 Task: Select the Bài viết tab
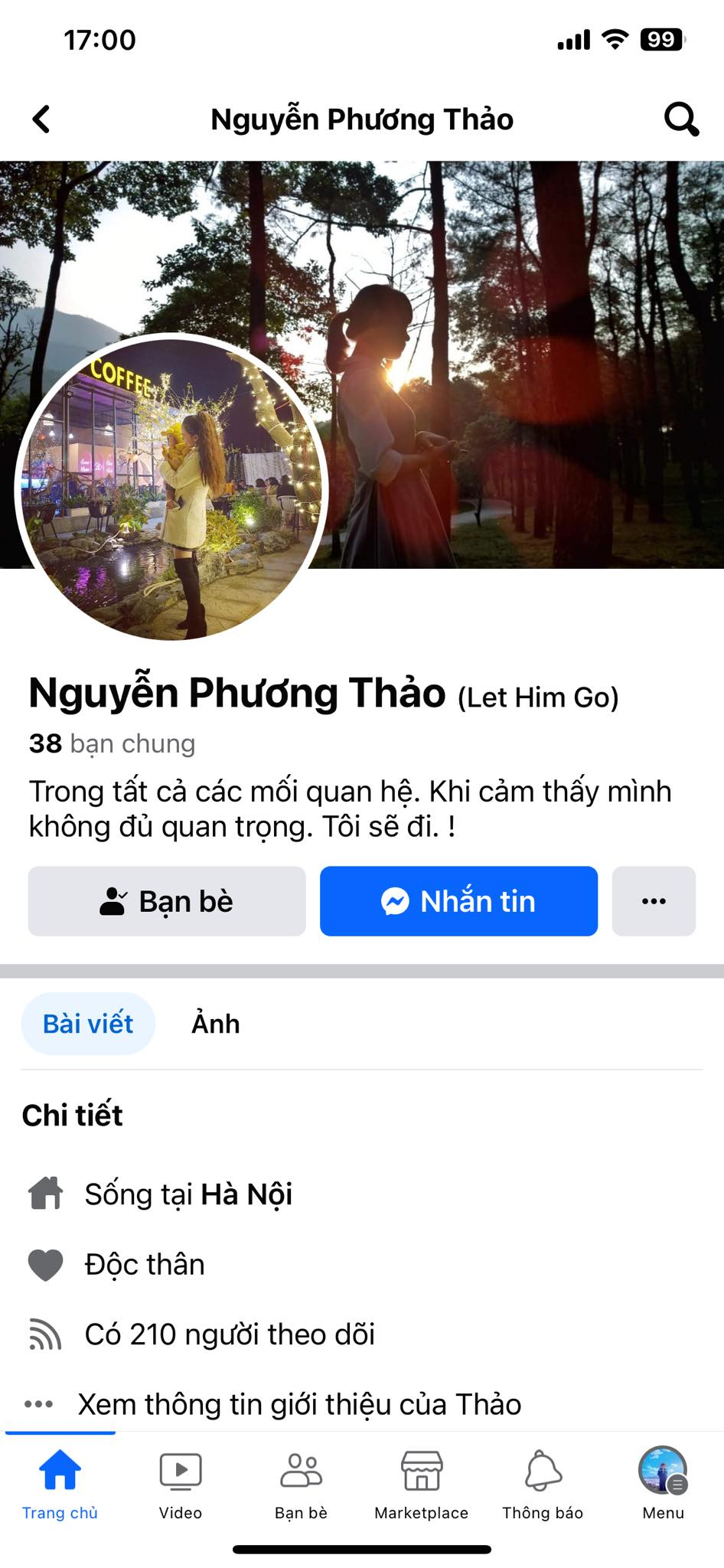tap(87, 1023)
